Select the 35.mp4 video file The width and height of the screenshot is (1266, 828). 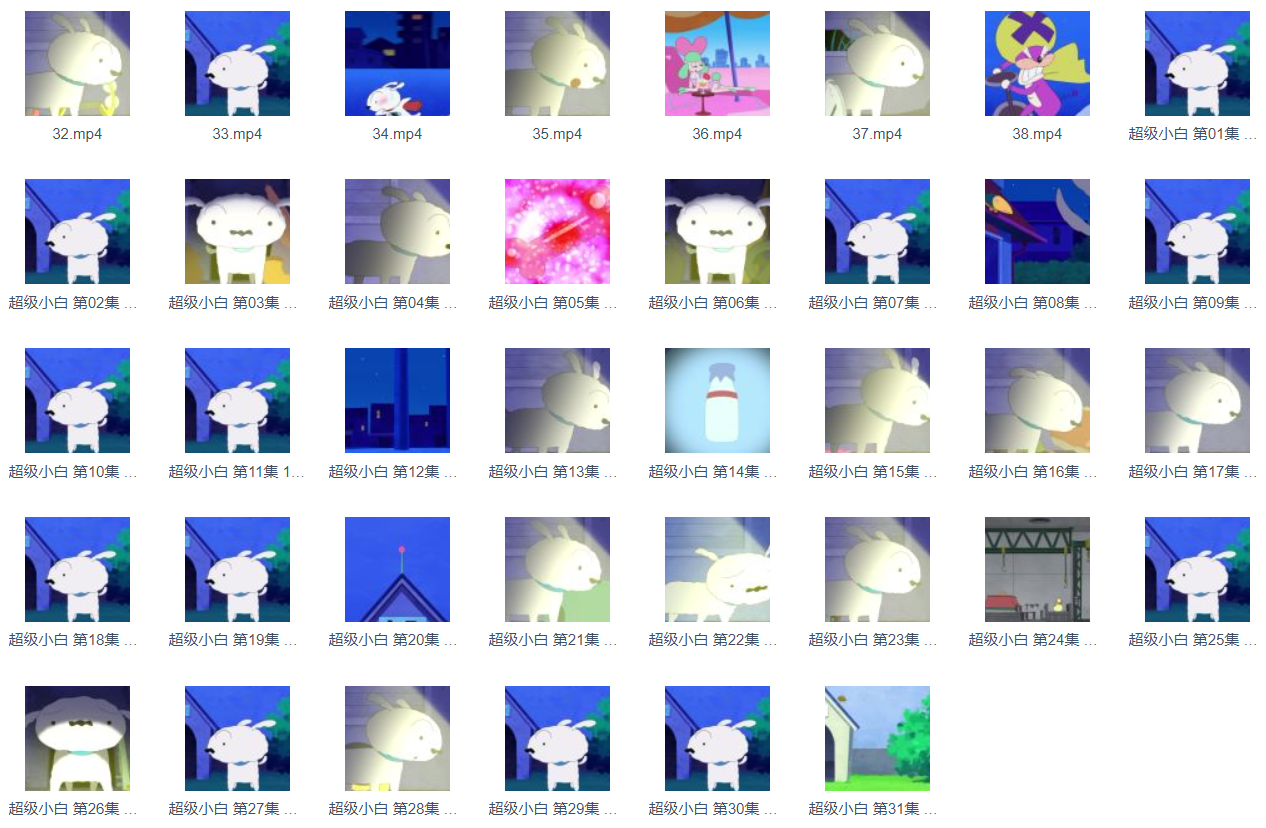(557, 64)
